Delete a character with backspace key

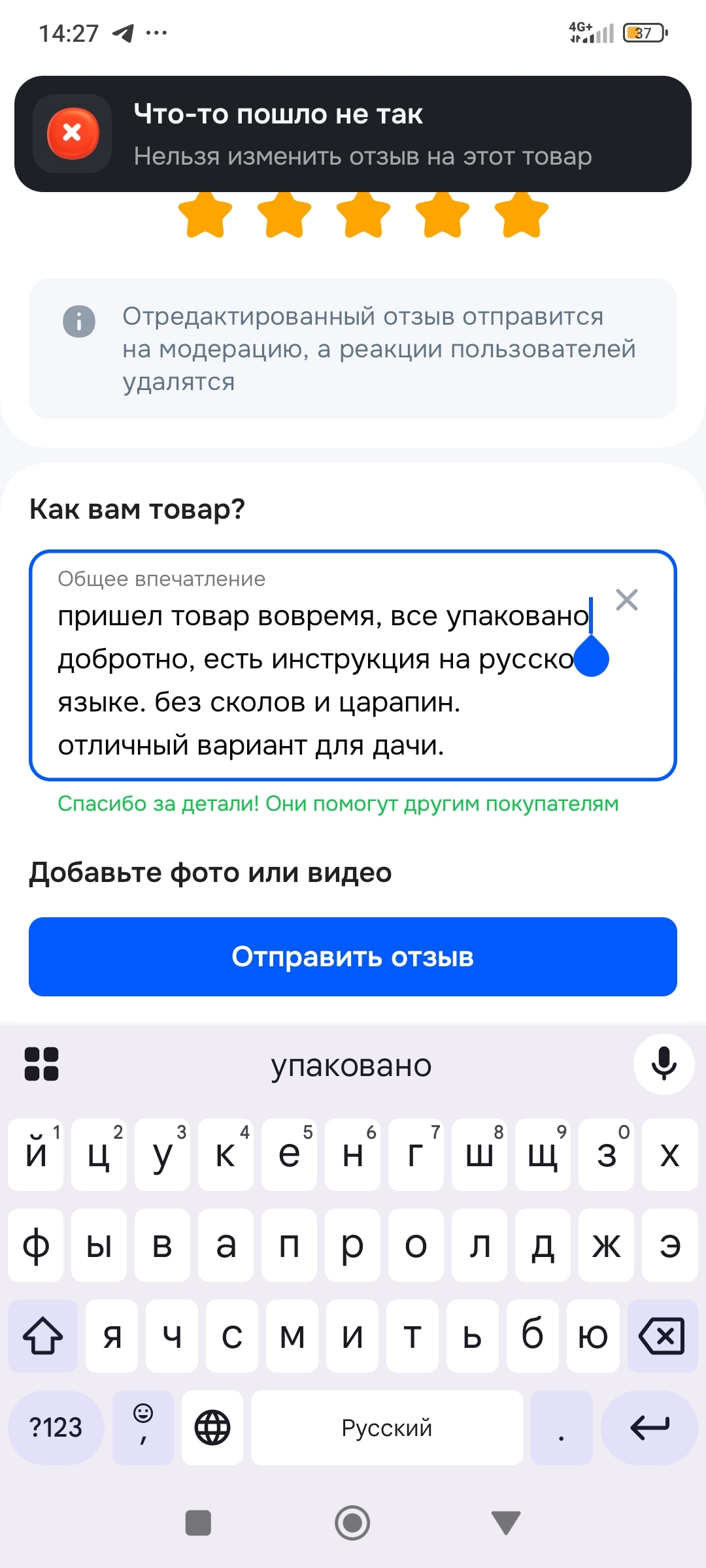(662, 1335)
